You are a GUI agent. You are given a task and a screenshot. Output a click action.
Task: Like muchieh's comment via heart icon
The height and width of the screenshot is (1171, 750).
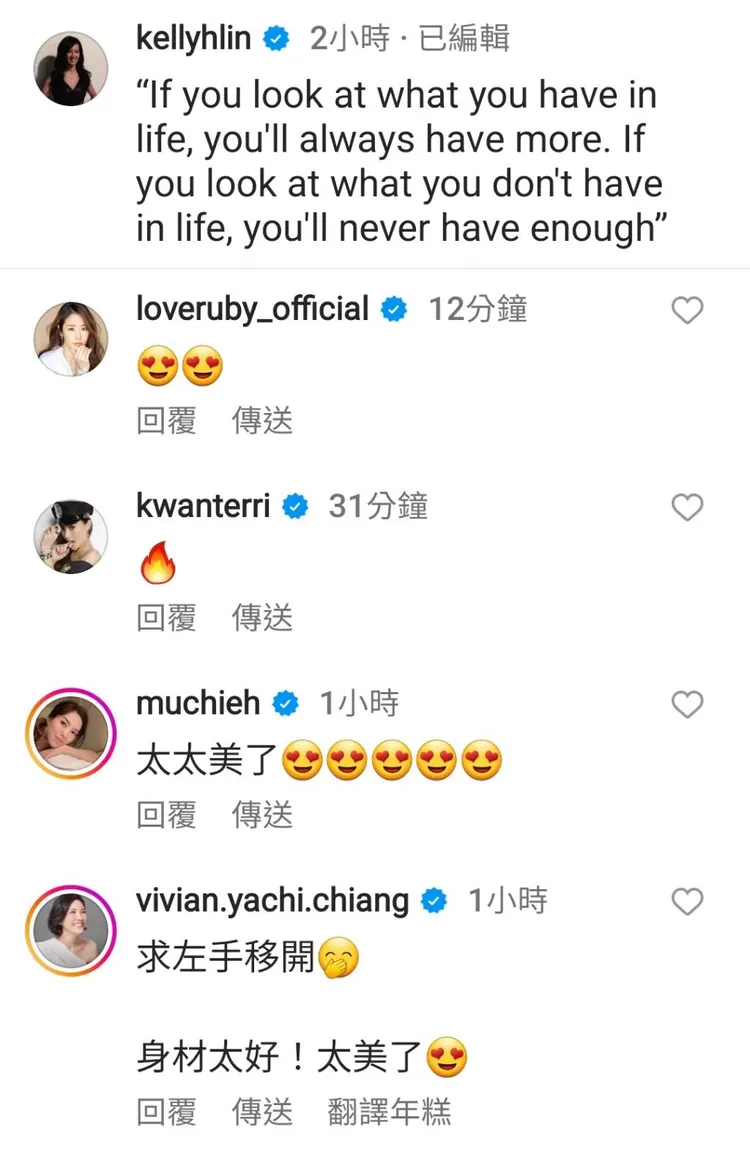pos(687,705)
